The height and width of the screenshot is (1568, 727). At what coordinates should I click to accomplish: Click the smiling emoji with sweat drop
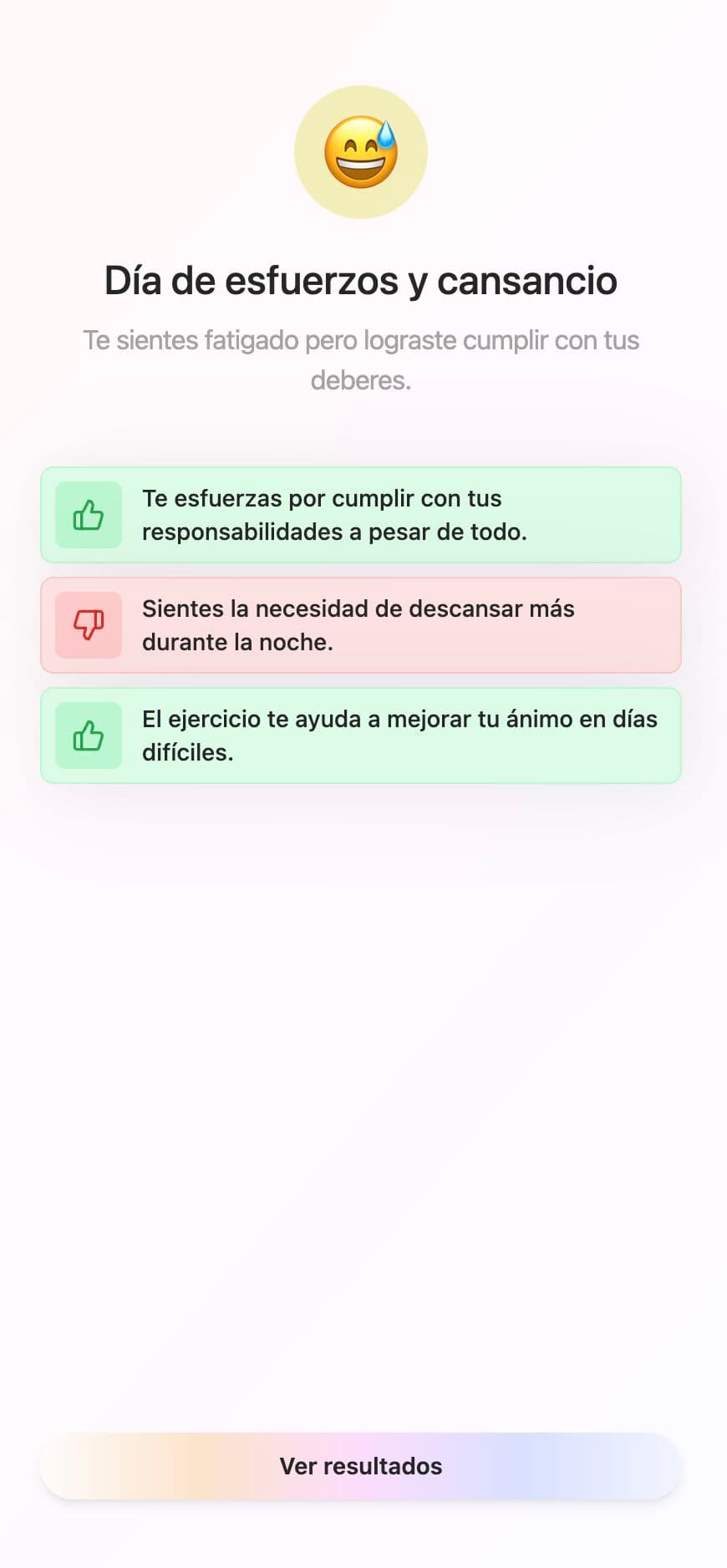(361, 152)
